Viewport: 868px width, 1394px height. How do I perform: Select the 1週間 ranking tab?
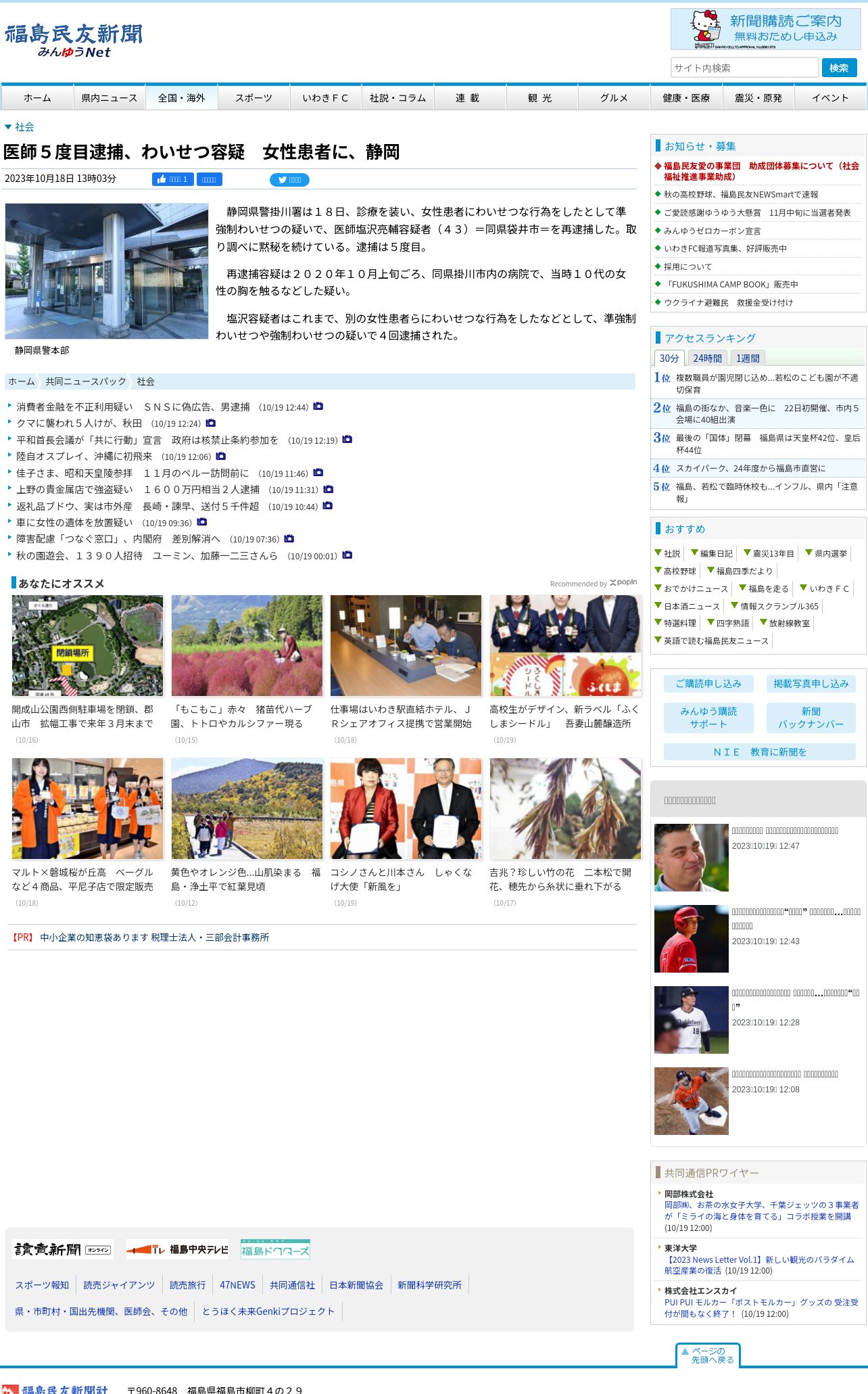[748, 358]
